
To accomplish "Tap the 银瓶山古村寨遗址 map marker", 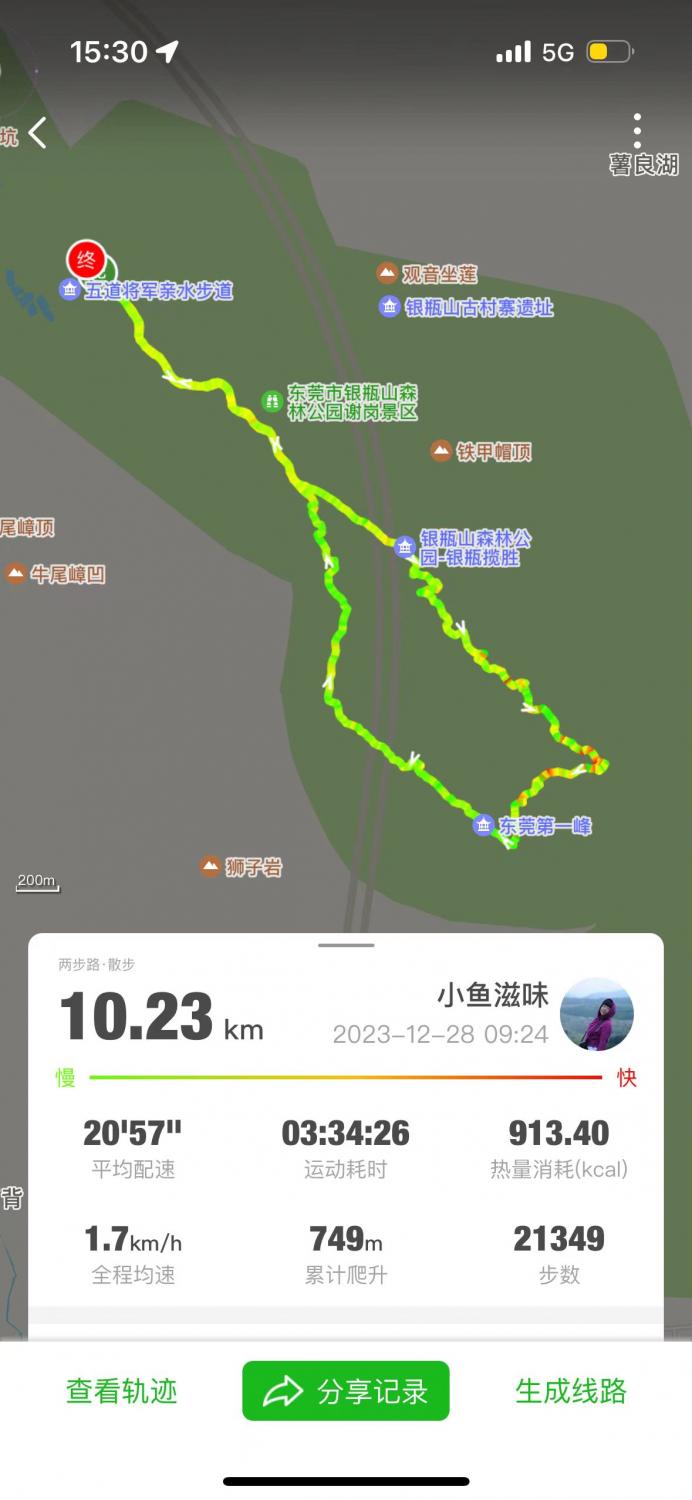I will [x=390, y=307].
